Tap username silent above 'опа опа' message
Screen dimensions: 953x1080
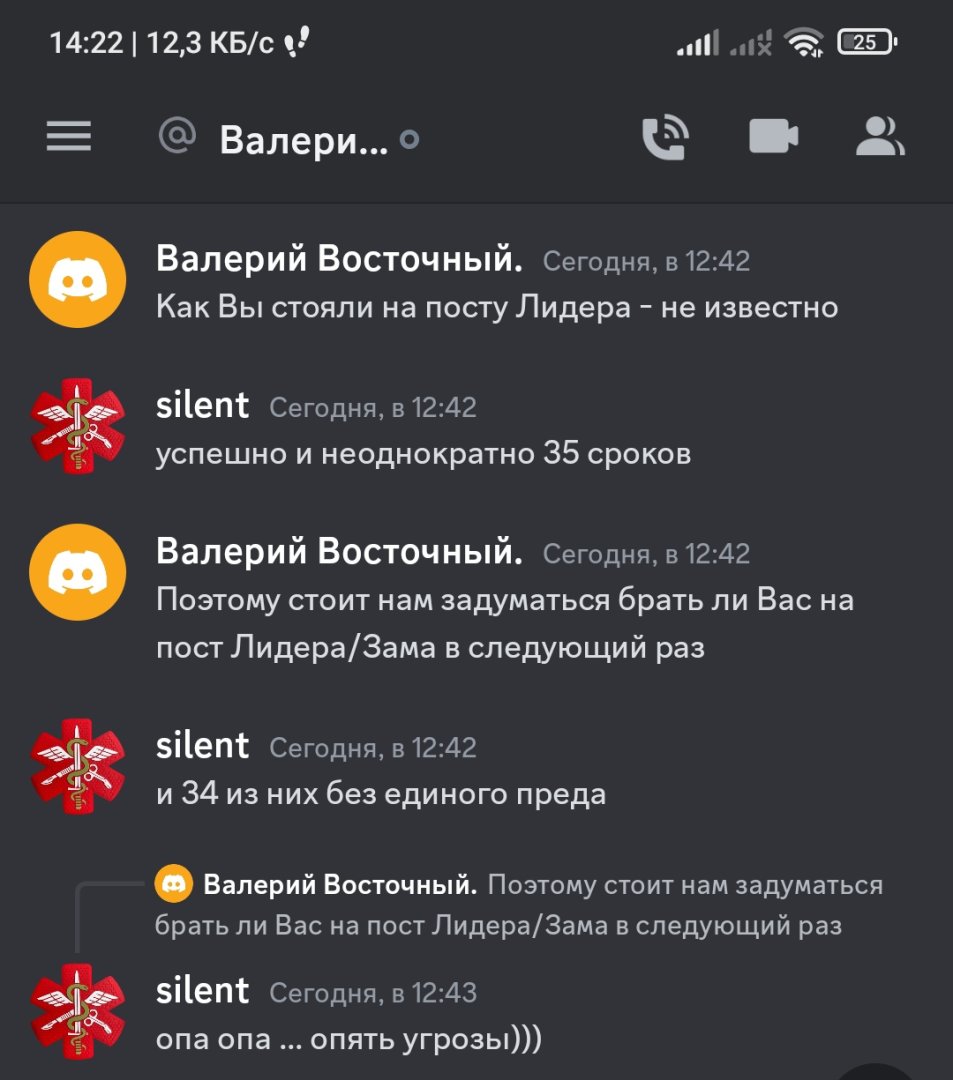pos(202,990)
